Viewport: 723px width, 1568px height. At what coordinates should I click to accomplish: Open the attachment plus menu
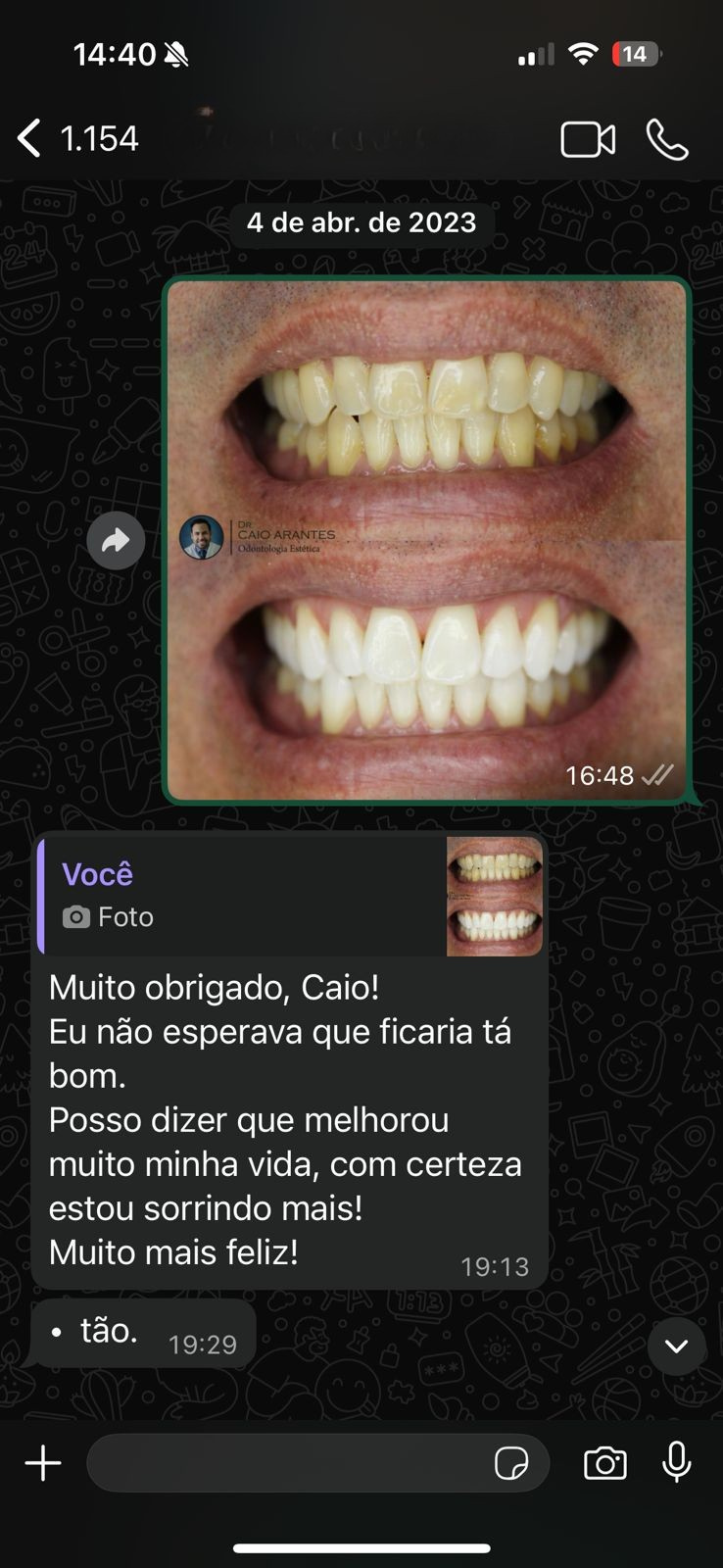(x=43, y=1463)
